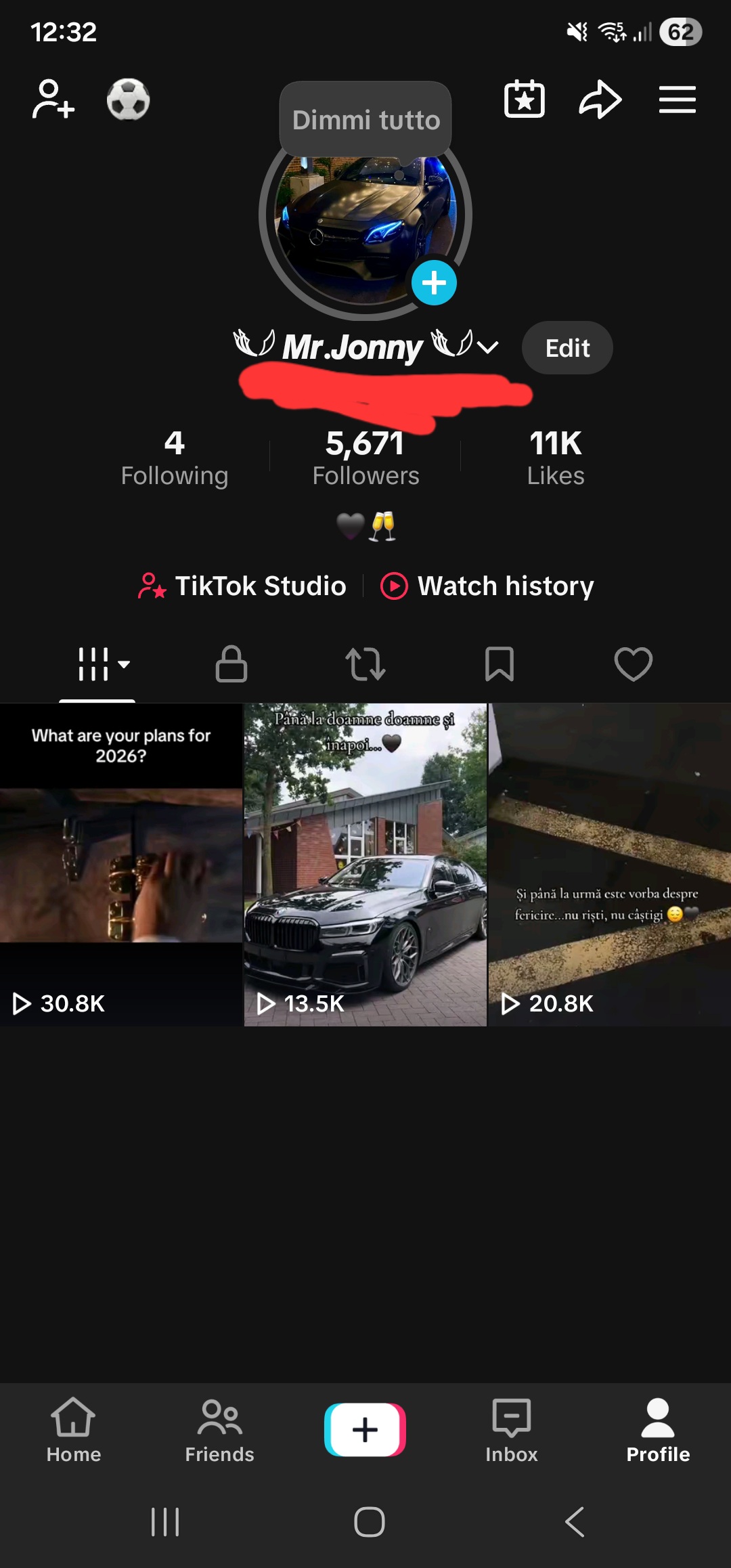
Task: Tap the Edit profile button
Action: tap(567, 348)
